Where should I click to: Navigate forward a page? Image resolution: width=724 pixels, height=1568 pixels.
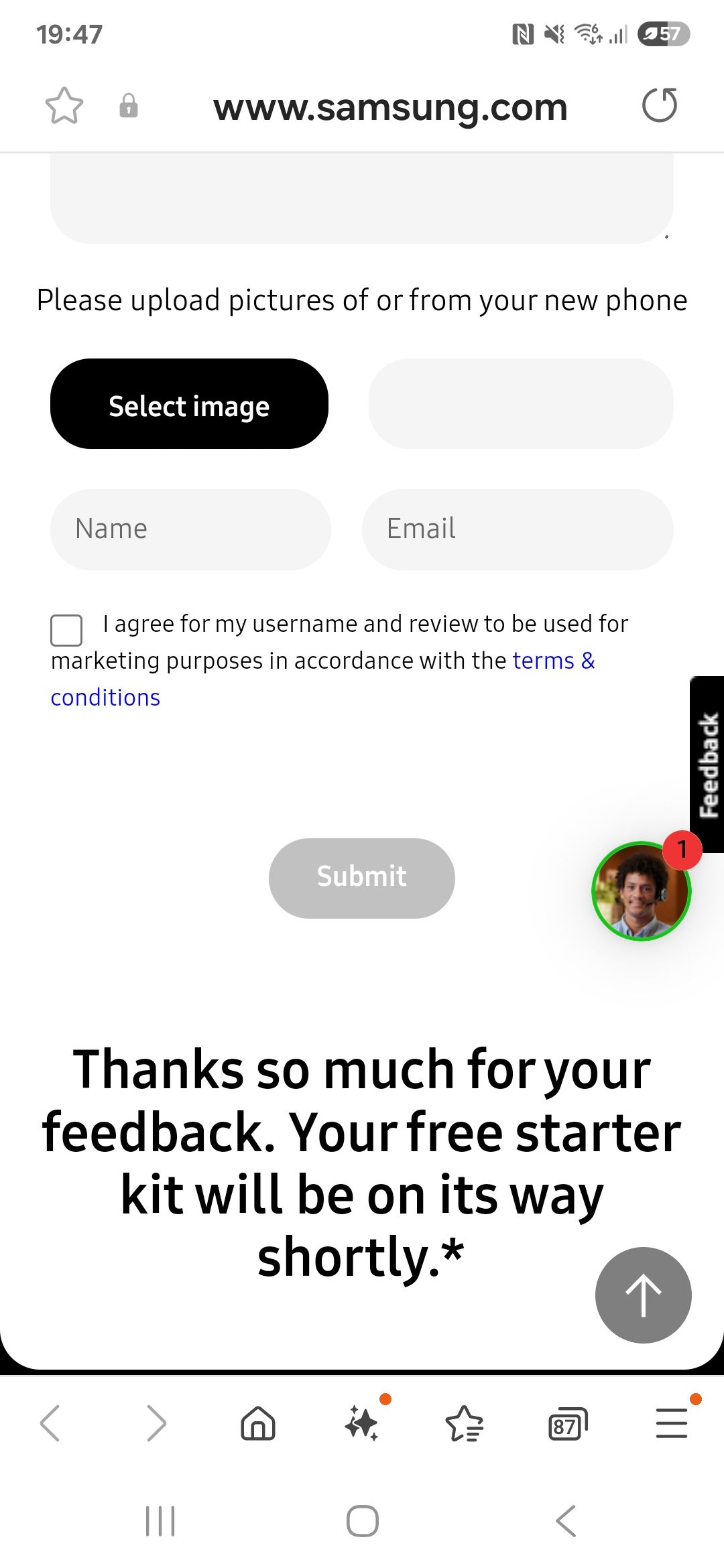click(x=155, y=1423)
